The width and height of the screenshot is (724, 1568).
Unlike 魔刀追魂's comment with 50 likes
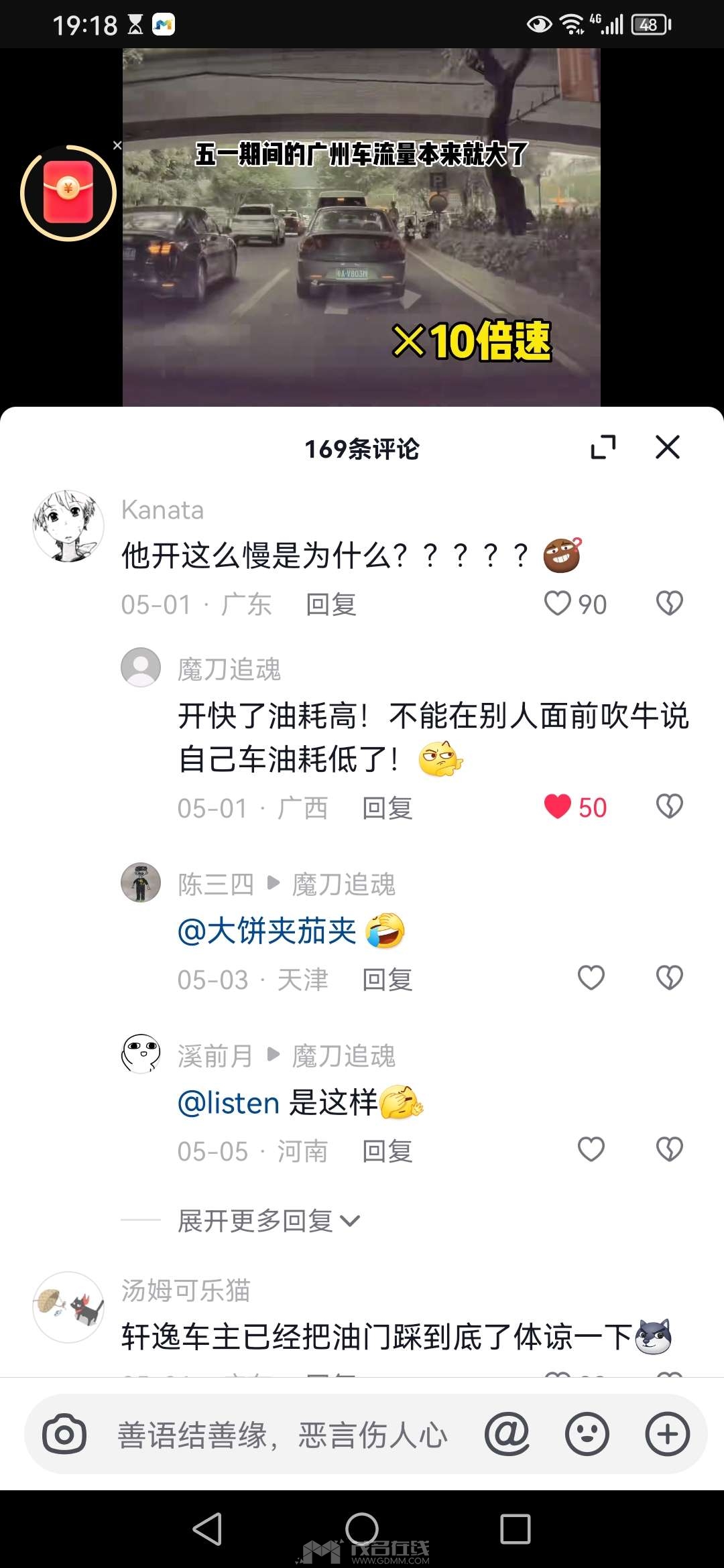558,807
